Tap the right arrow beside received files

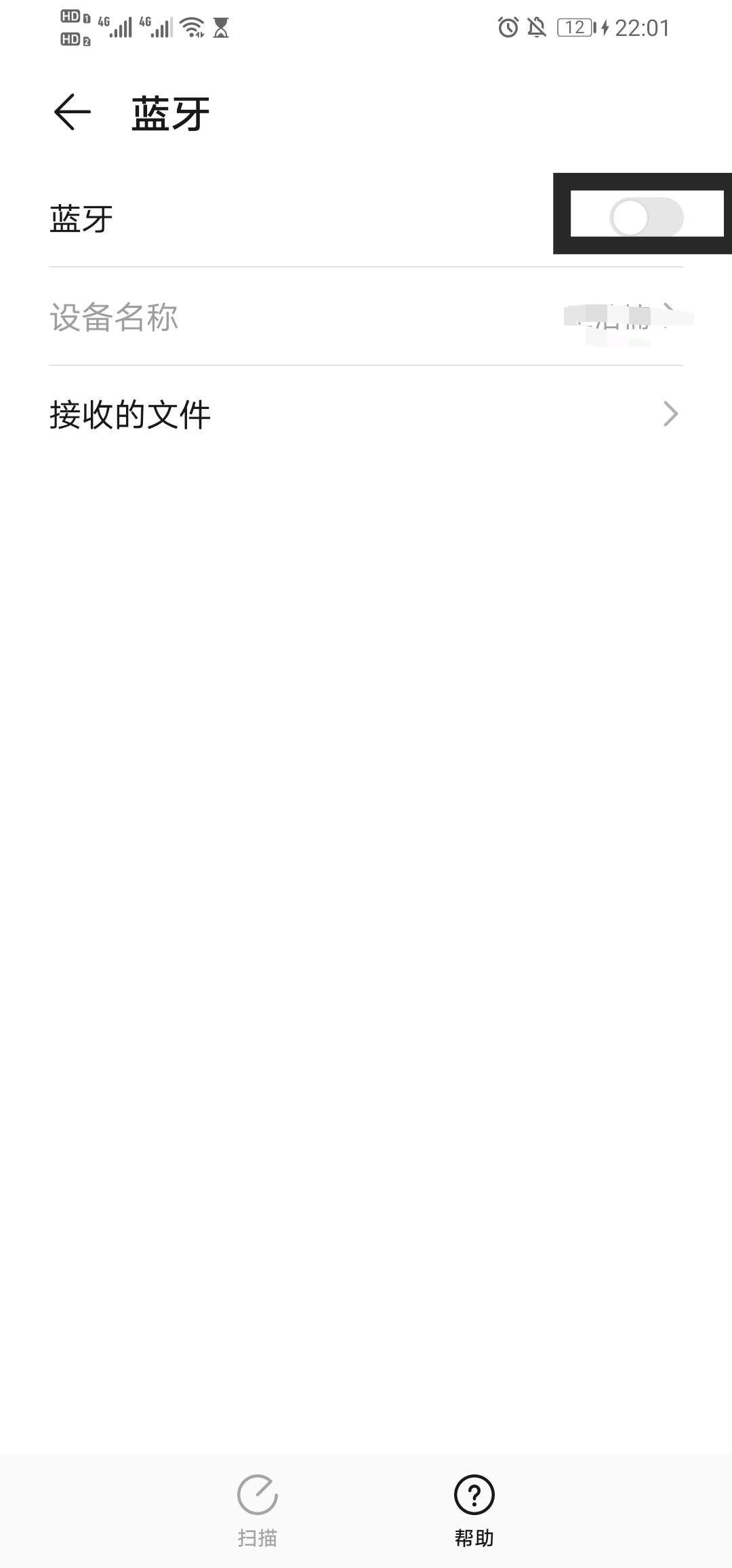click(x=670, y=414)
